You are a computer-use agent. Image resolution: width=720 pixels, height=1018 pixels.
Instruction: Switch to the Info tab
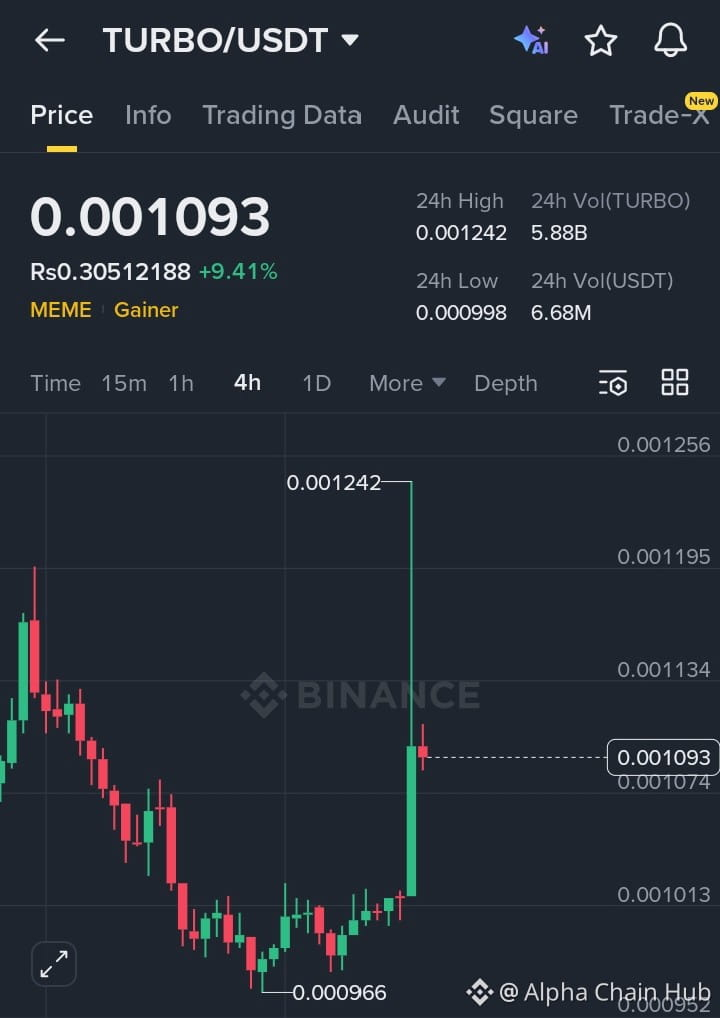148,115
